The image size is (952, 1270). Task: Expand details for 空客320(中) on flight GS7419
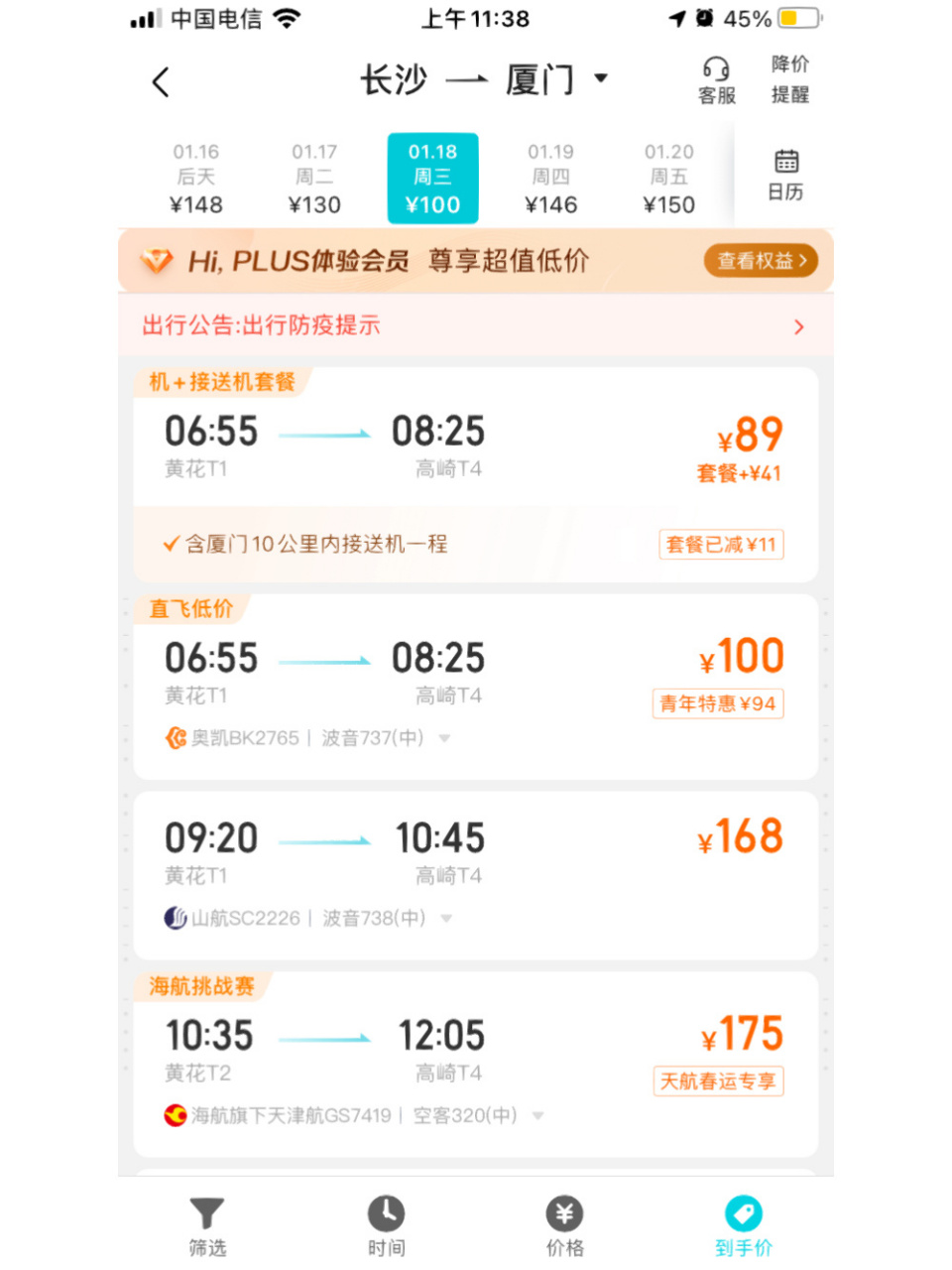point(538,1115)
